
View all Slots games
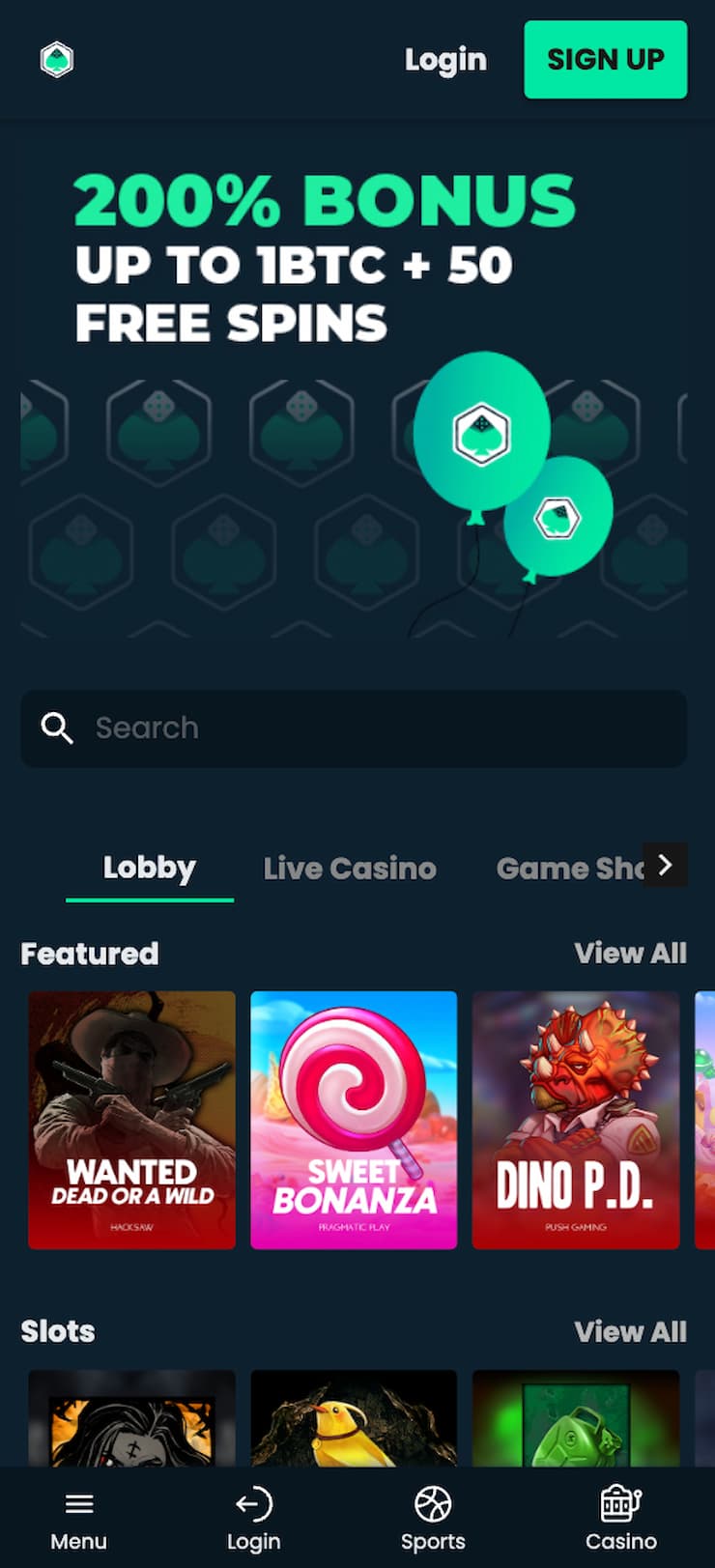click(x=631, y=1331)
